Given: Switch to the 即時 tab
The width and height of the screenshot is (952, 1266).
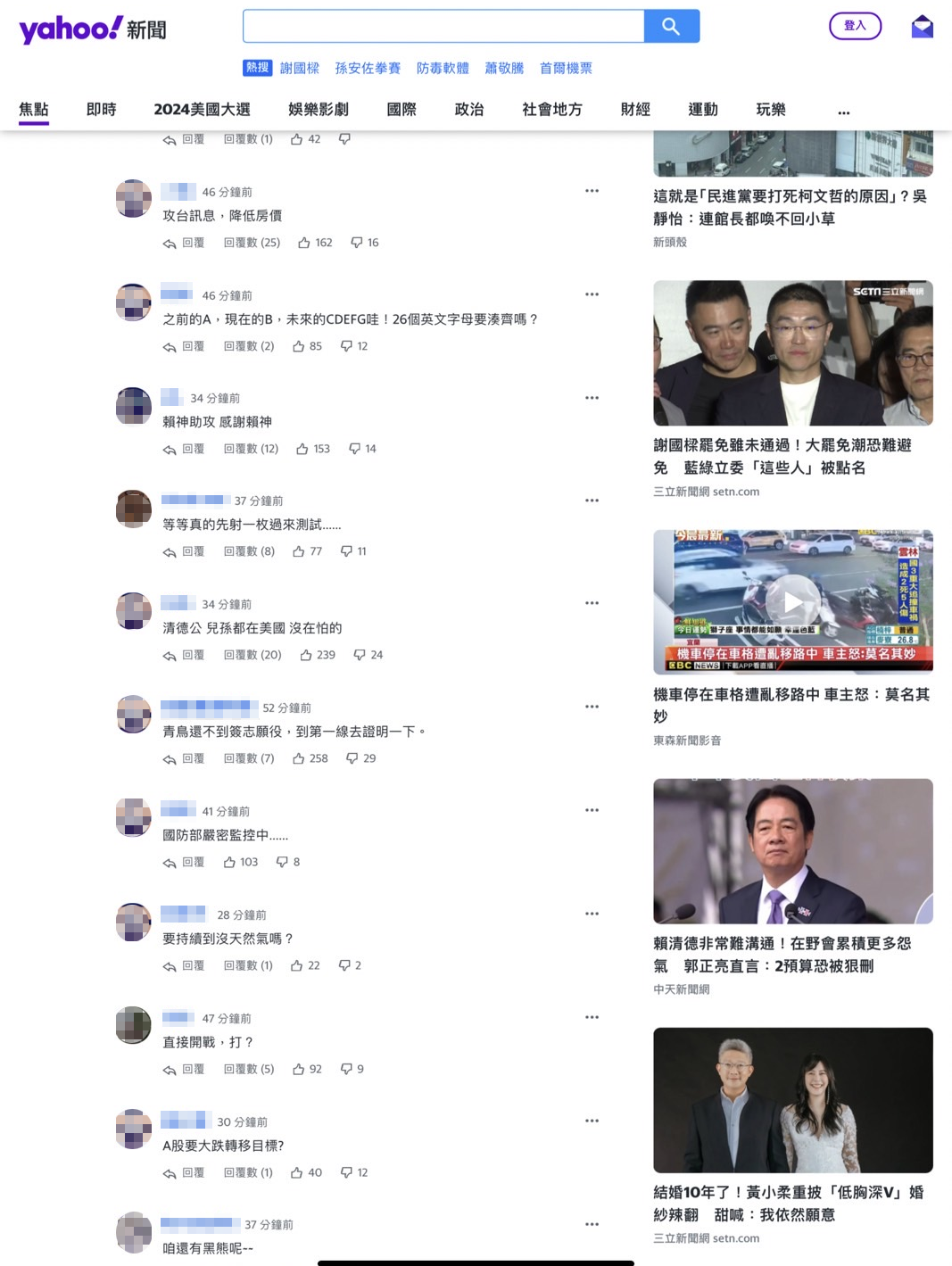Looking at the screenshot, I should click(101, 110).
